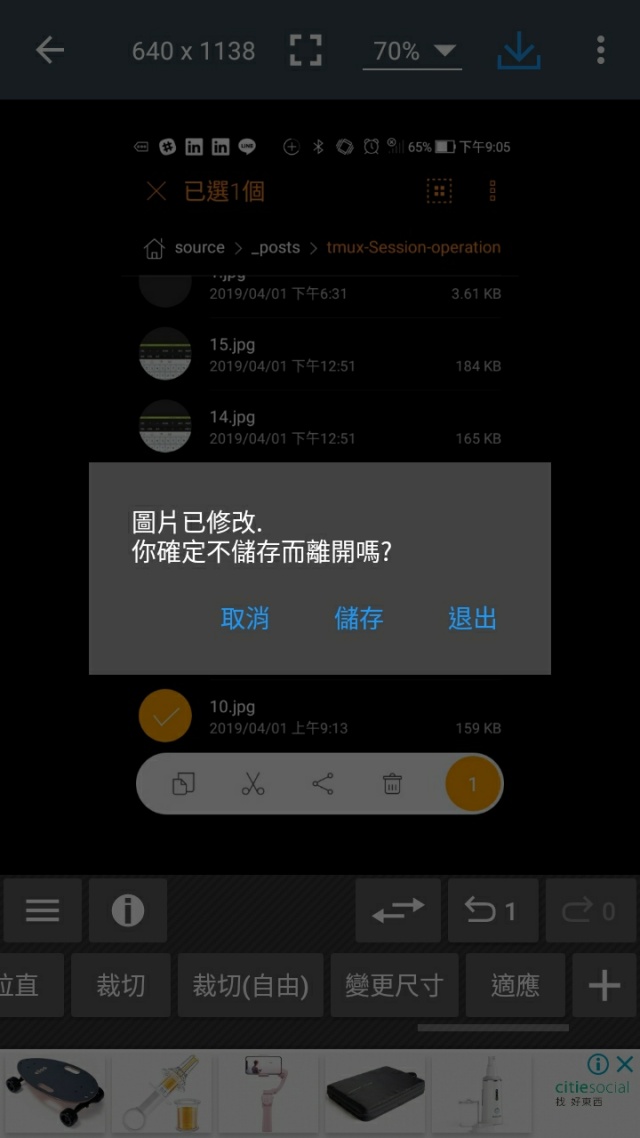Viewport: 640px width, 1138px height.
Task: Tap the swap arrows button
Action: (x=398, y=910)
